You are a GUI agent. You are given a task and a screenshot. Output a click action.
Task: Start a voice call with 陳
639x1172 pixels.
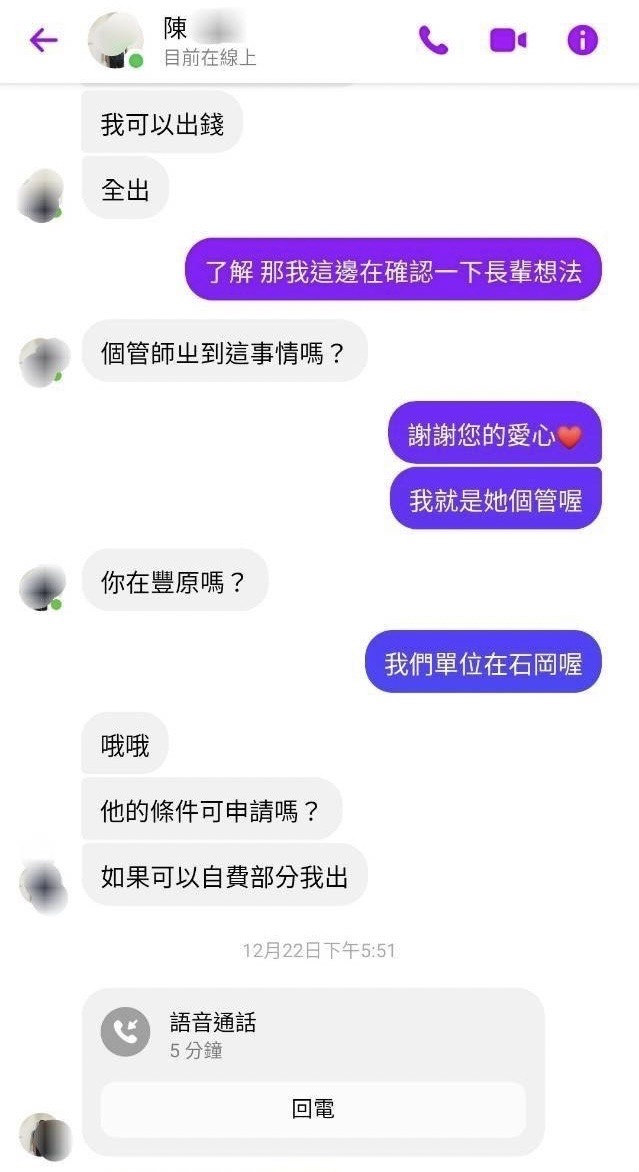pyautogui.click(x=433, y=40)
